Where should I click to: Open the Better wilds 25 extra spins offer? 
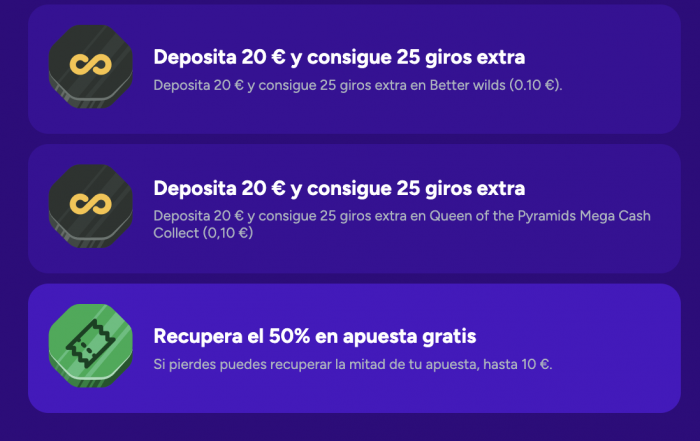[354, 69]
